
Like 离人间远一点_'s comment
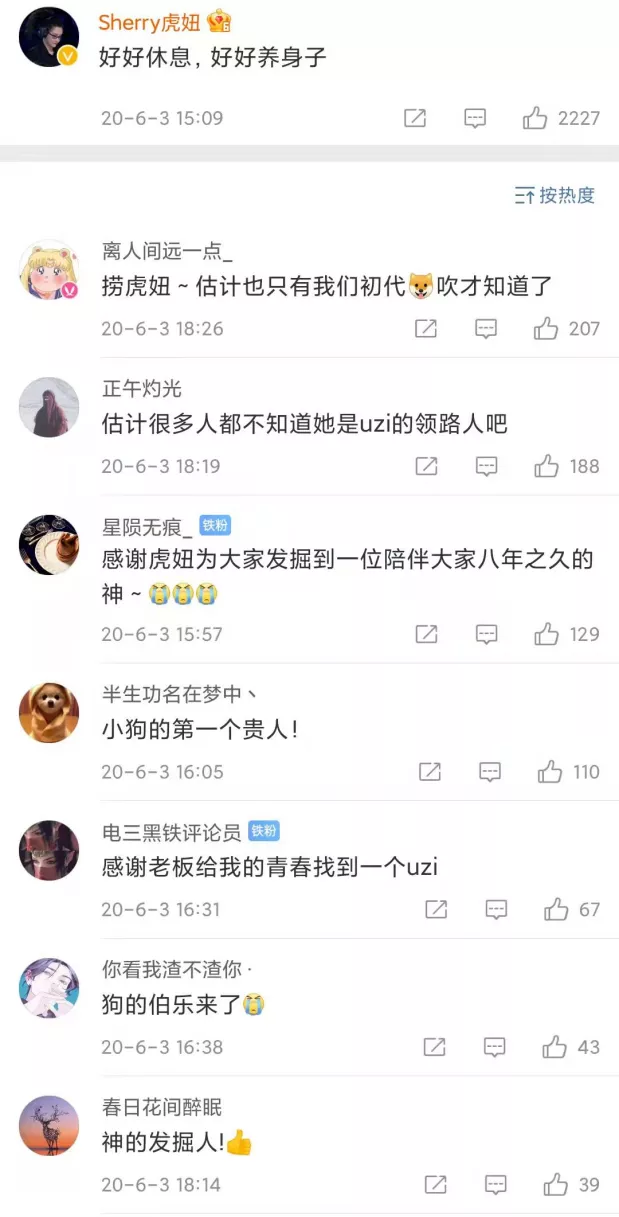tap(546, 329)
